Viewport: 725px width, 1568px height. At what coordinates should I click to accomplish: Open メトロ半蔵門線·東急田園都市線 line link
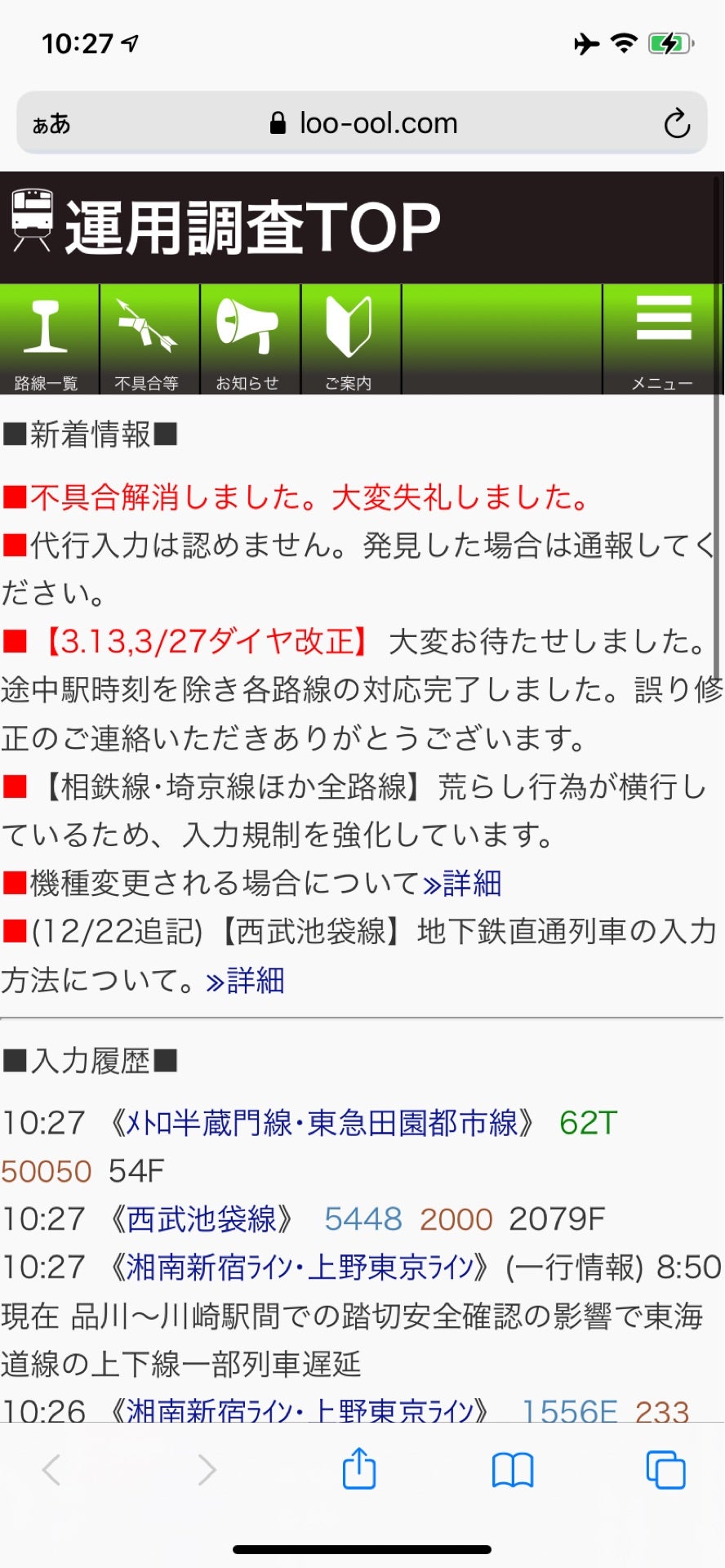(322, 1124)
